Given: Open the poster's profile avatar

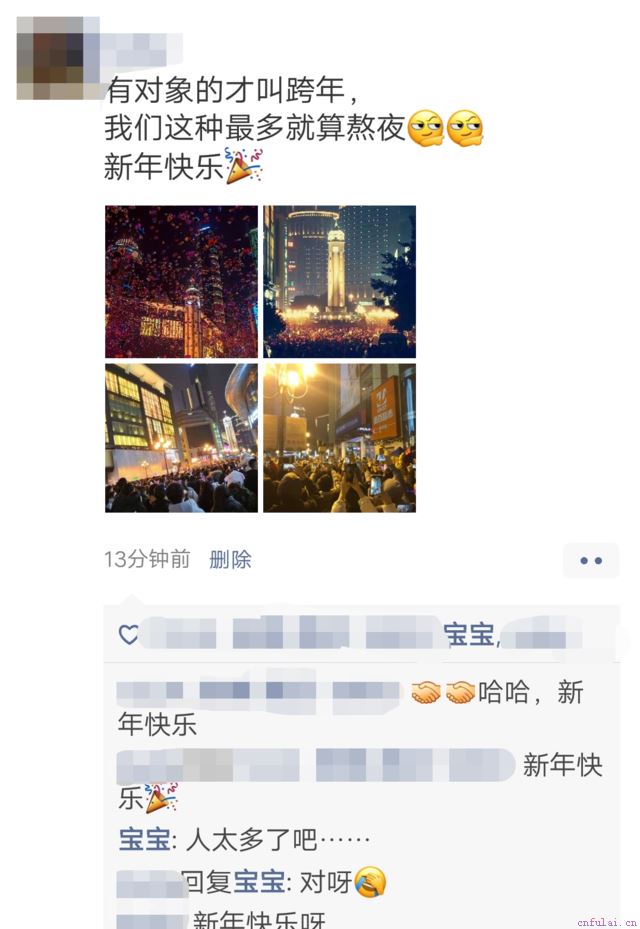Looking at the screenshot, I should pos(58,58).
